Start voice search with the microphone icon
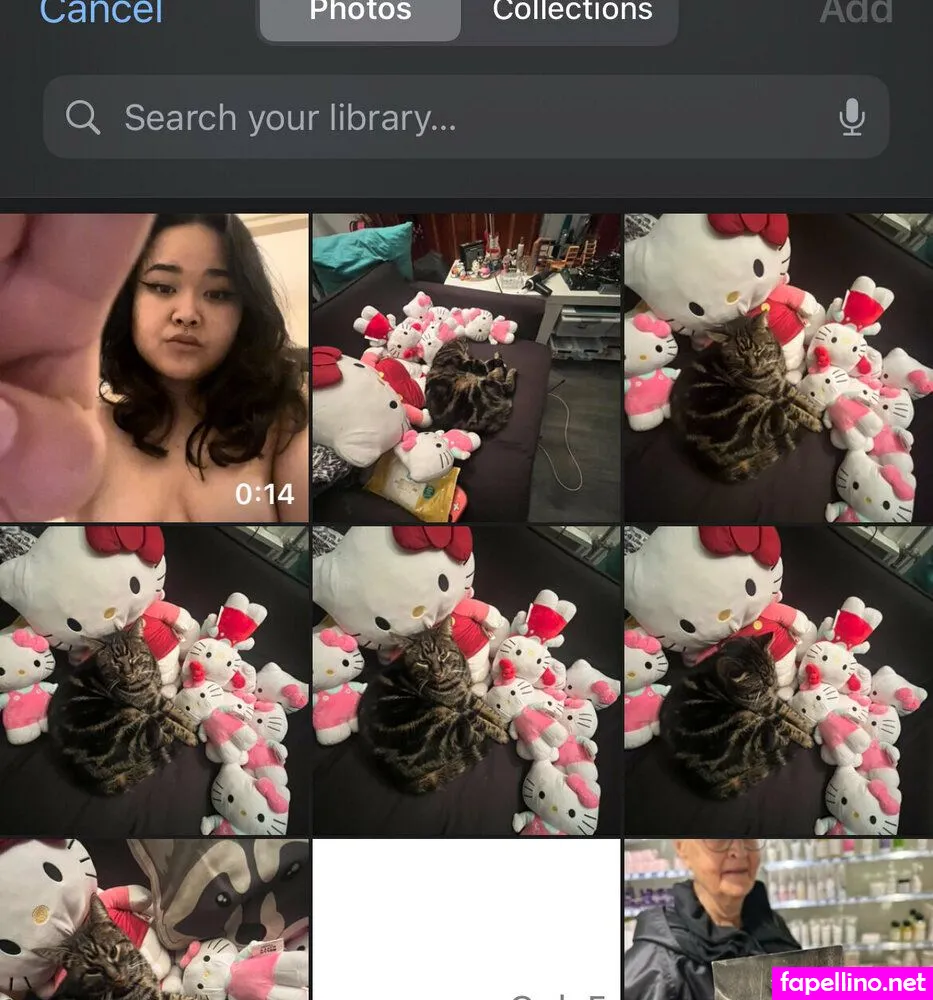Screen dimensions: 933x1000 tap(851, 118)
